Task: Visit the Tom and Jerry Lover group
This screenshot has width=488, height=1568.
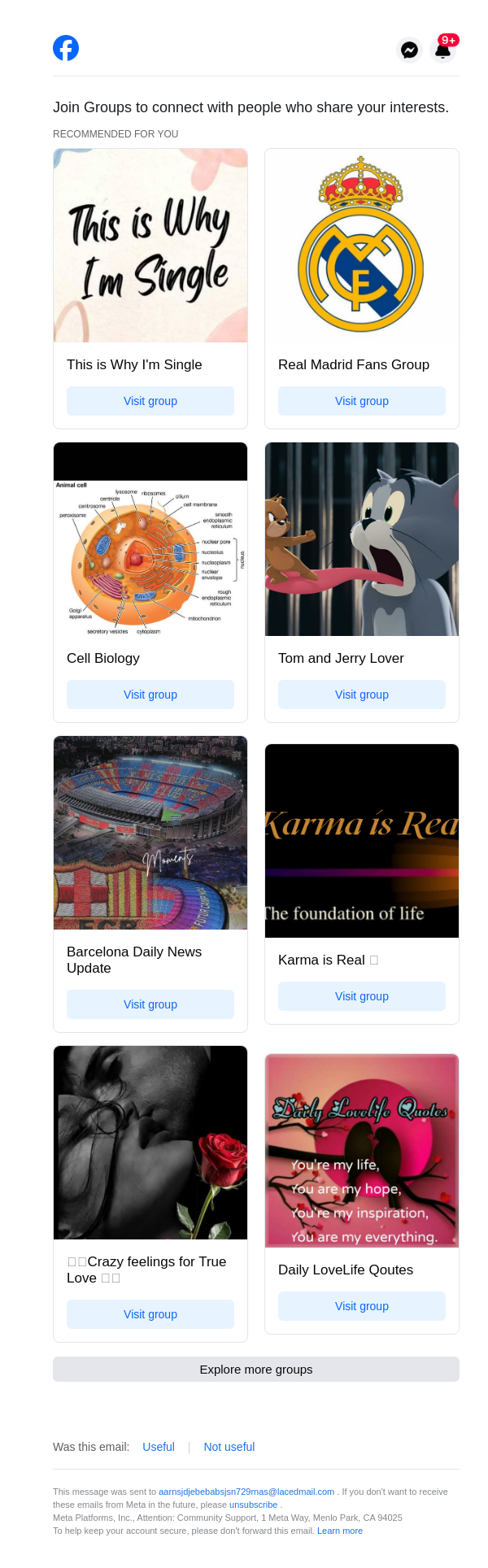Action: pos(362,695)
